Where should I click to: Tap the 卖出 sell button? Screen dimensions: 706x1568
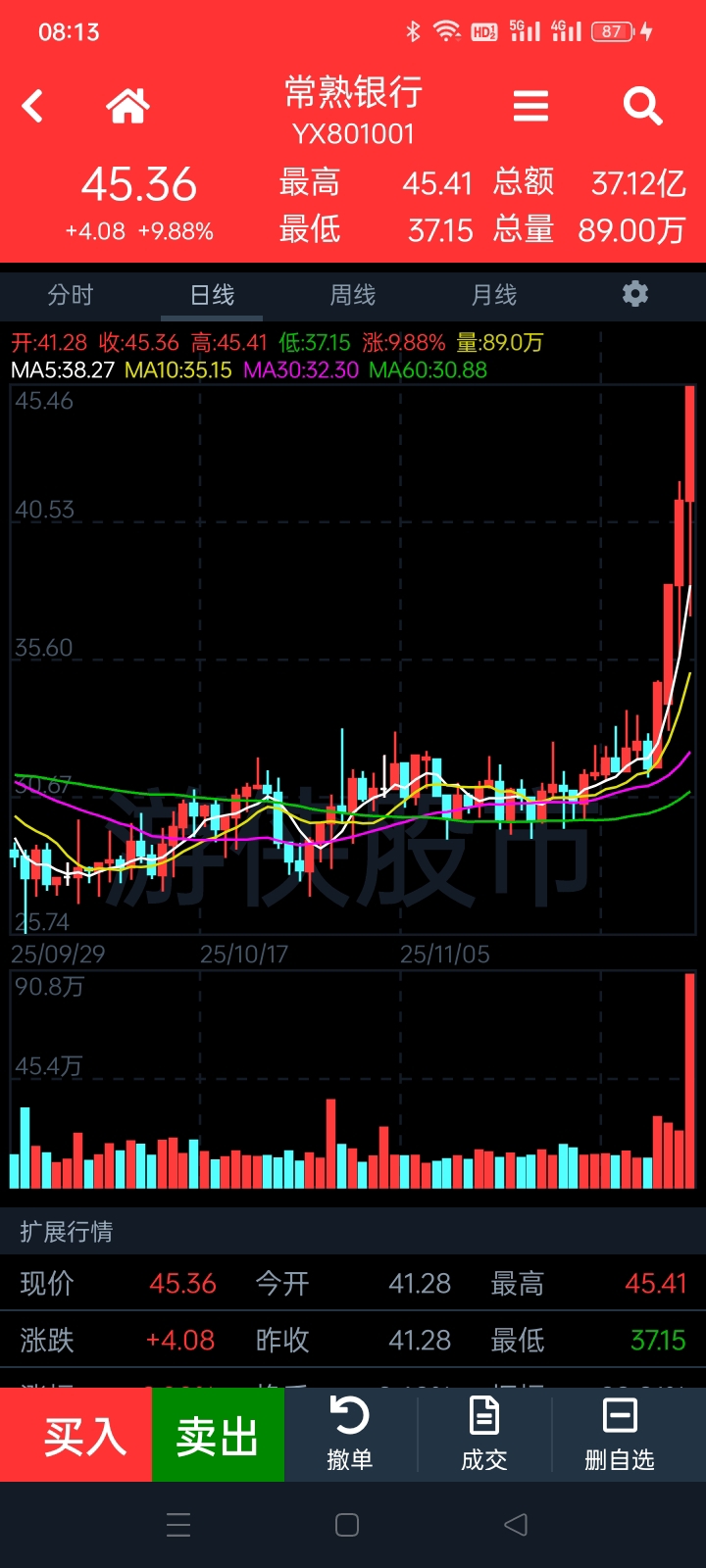point(218,1435)
